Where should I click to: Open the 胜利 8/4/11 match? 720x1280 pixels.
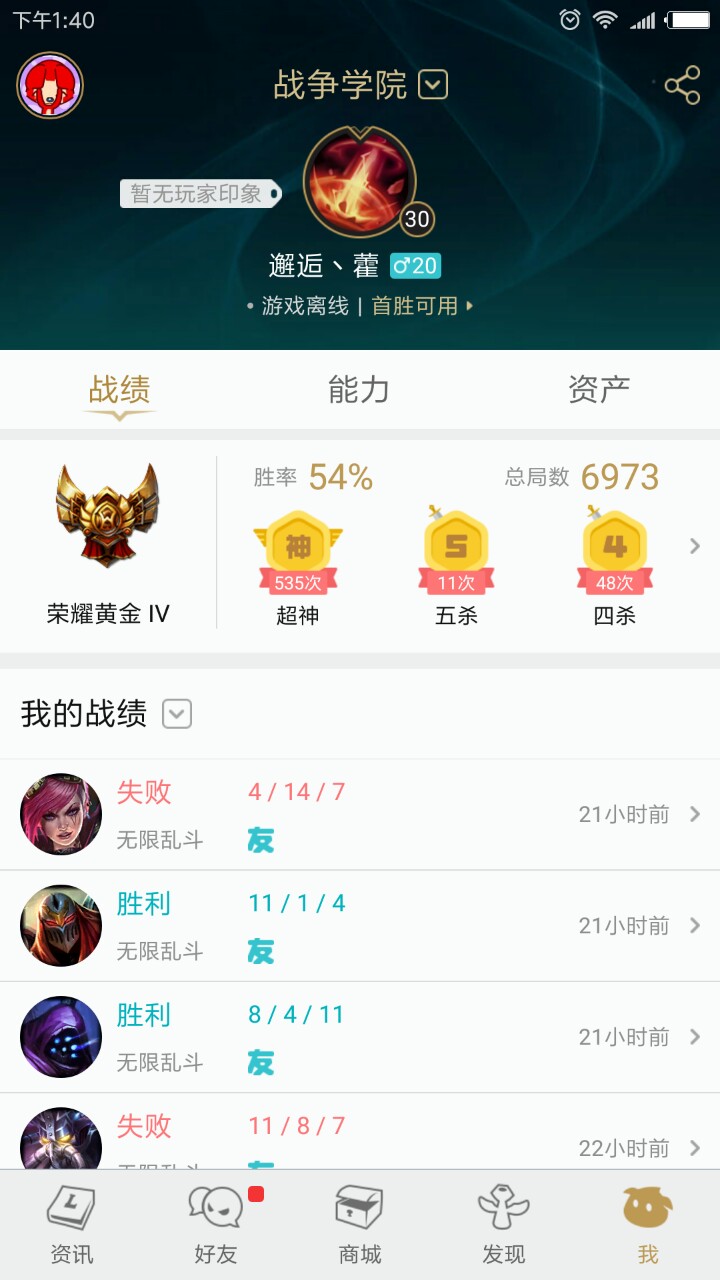(x=360, y=1036)
